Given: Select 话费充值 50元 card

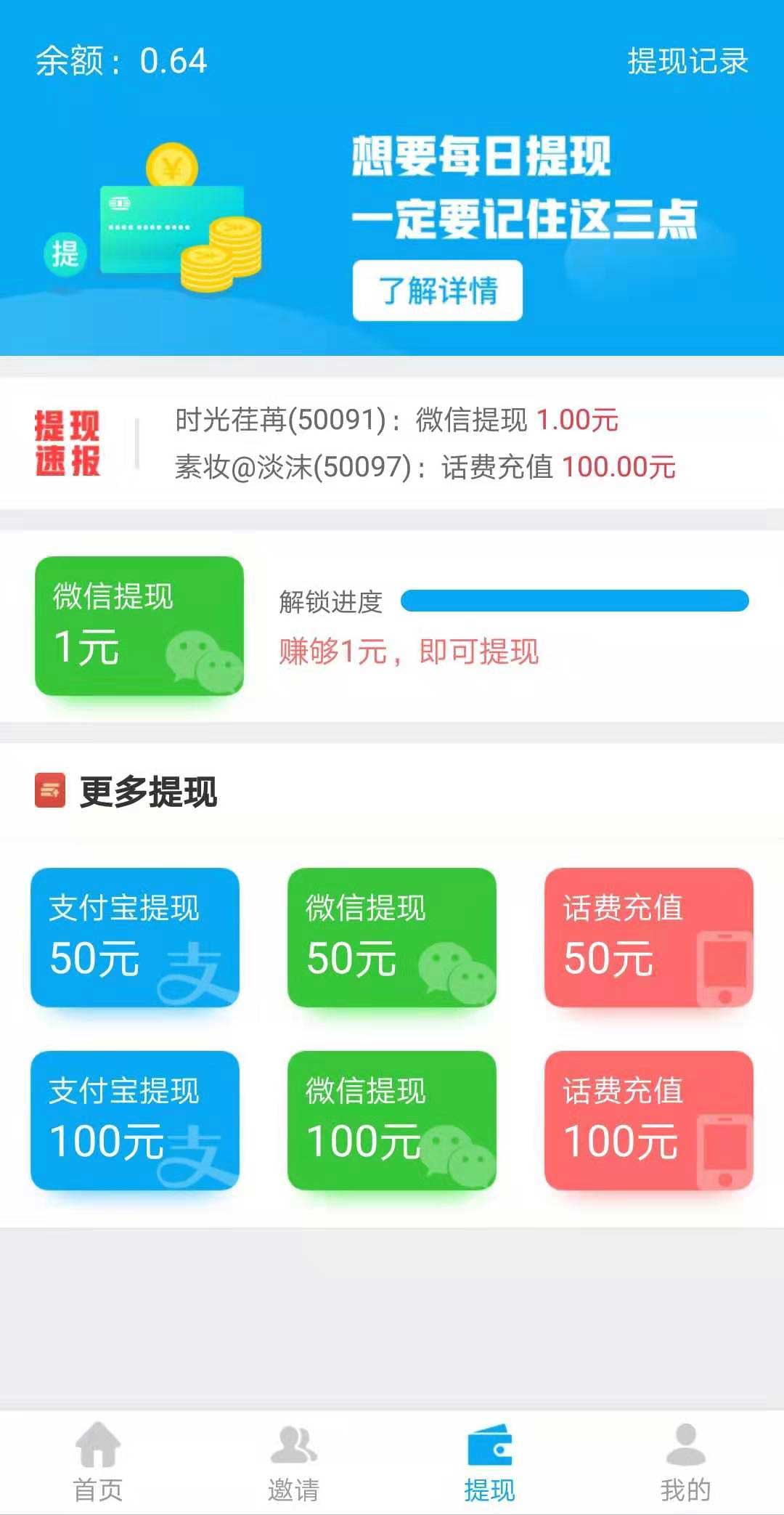Looking at the screenshot, I should 649,938.
